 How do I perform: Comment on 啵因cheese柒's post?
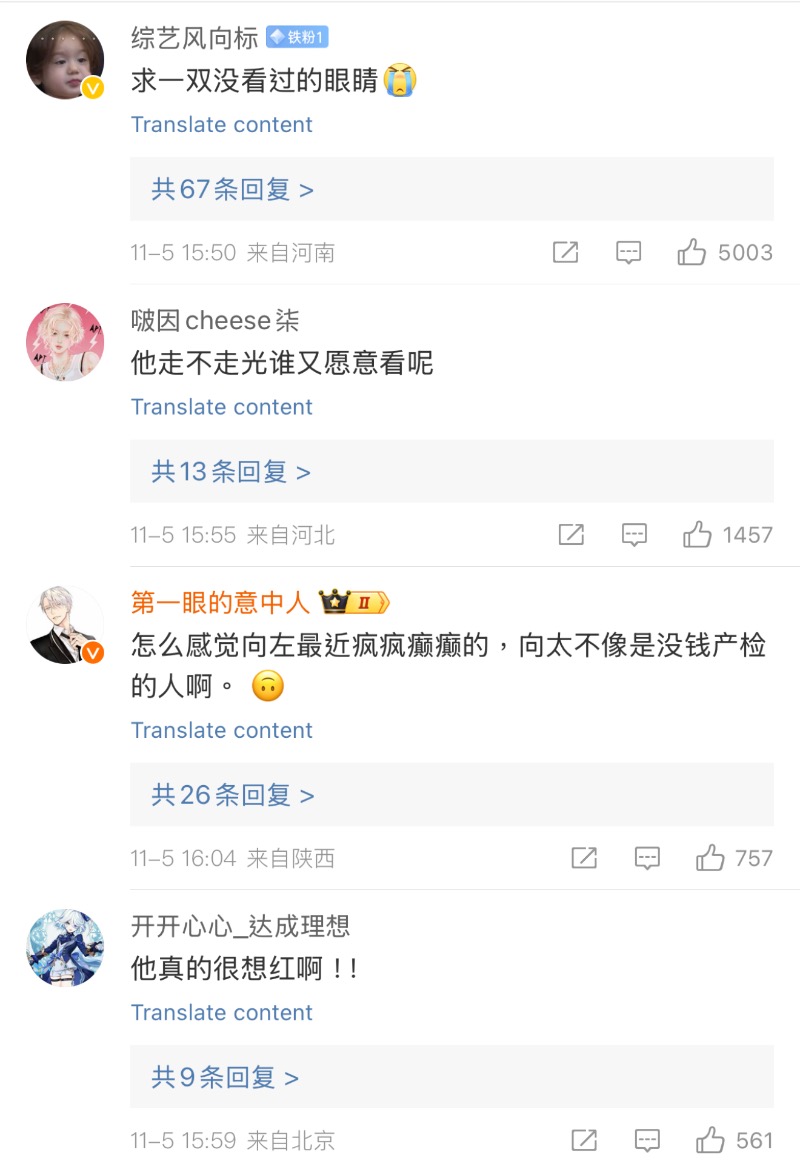[x=634, y=535]
